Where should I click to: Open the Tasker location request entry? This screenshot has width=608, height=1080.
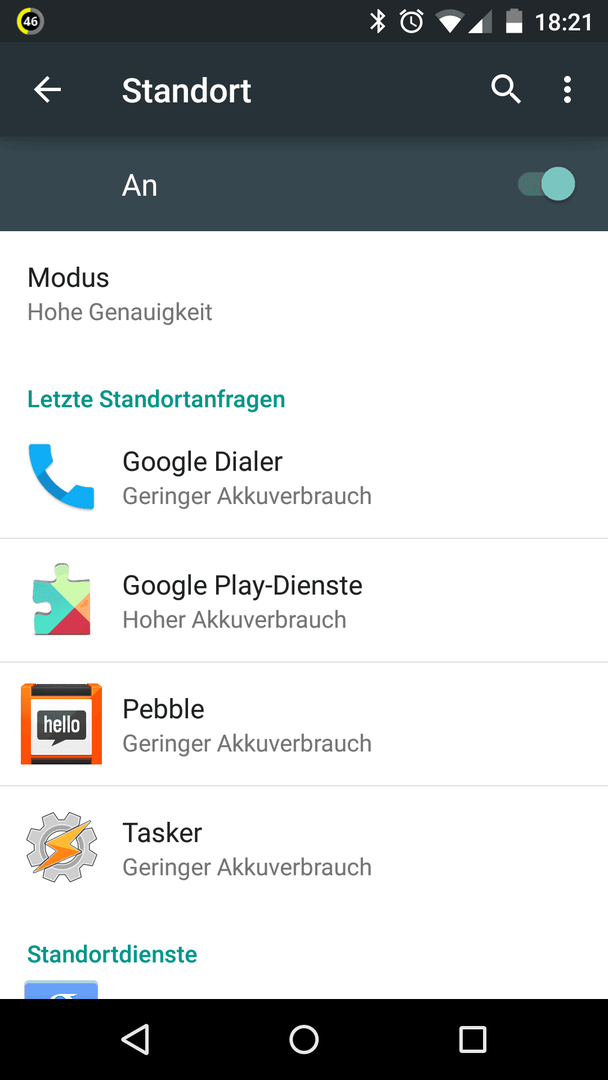click(x=304, y=848)
